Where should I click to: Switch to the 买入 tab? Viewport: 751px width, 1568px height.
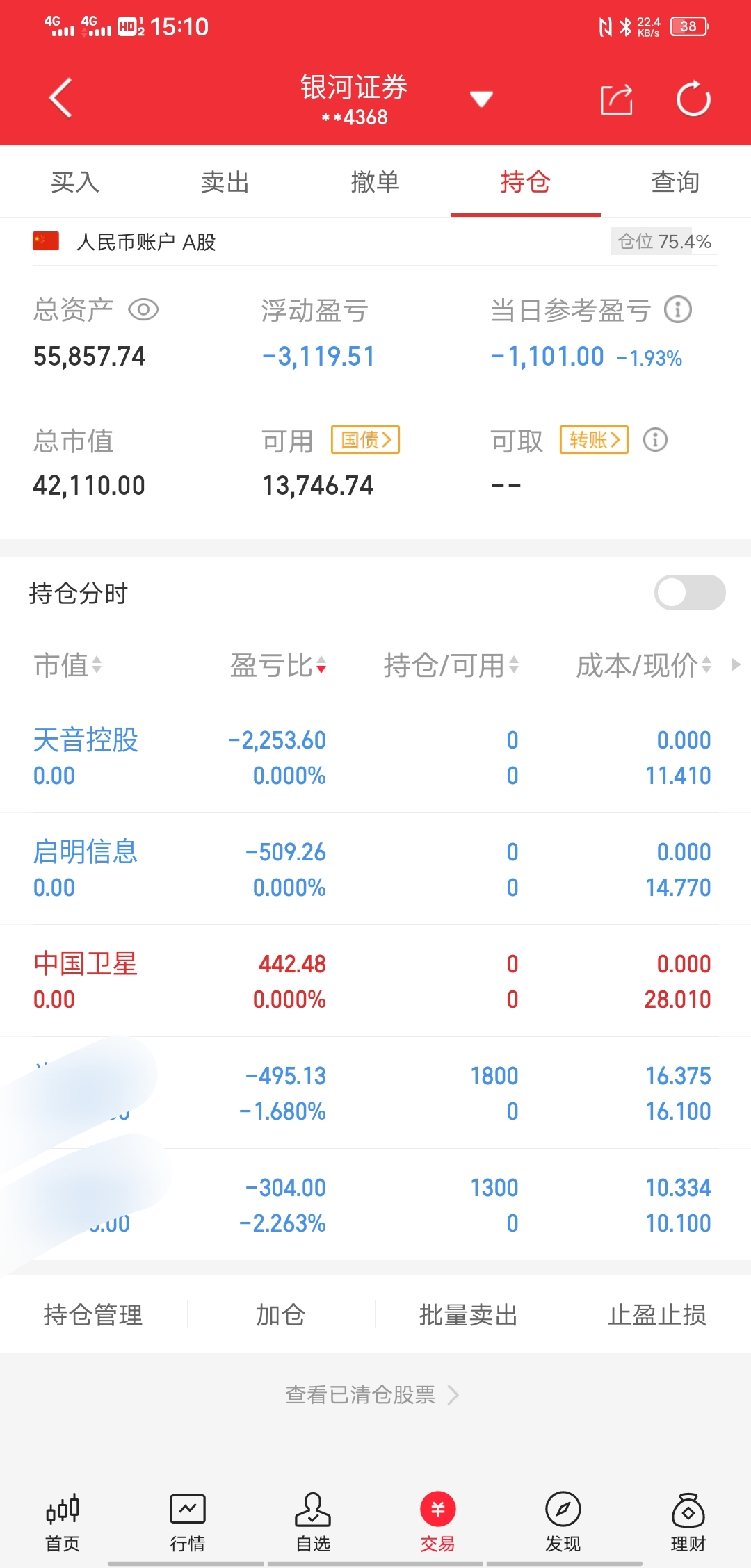[x=75, y=182]
